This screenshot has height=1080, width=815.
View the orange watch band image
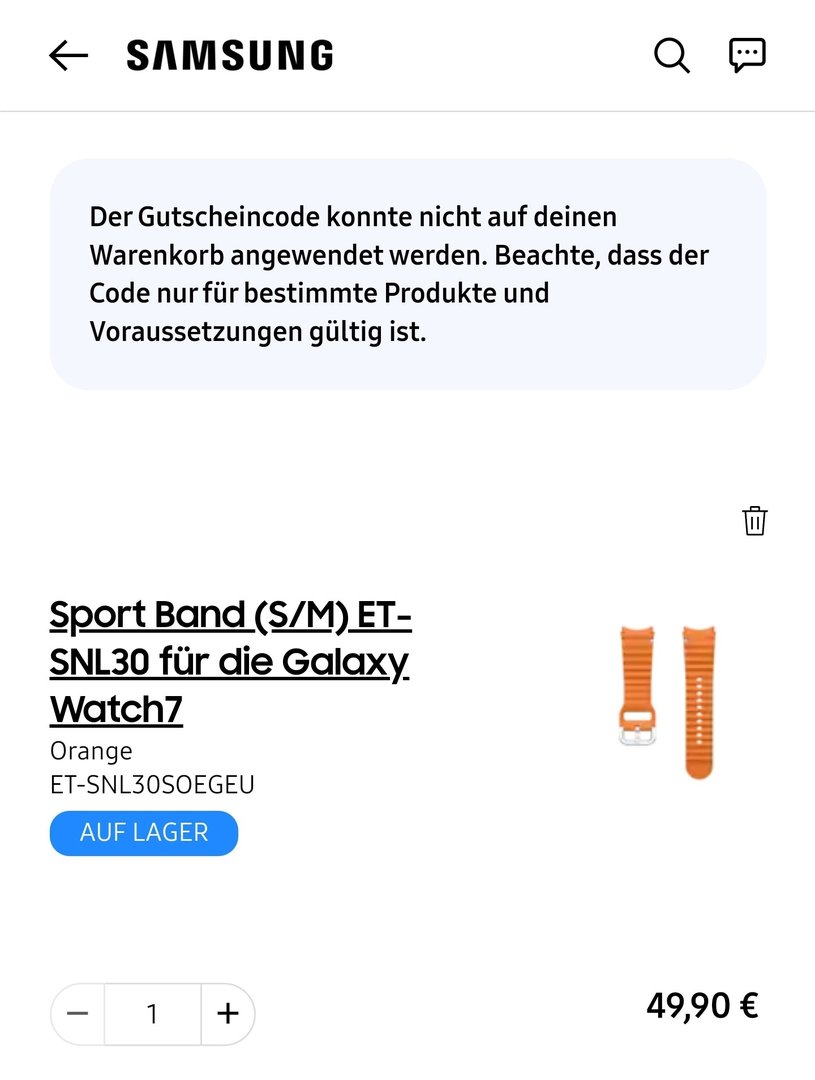668,701
